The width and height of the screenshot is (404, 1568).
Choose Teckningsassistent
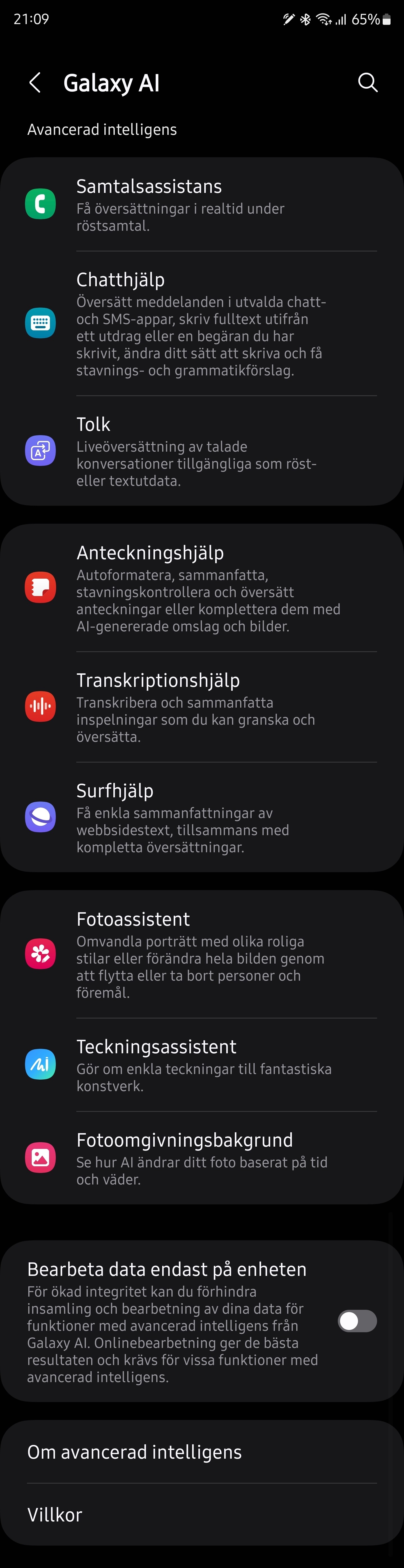point(201,1064)
